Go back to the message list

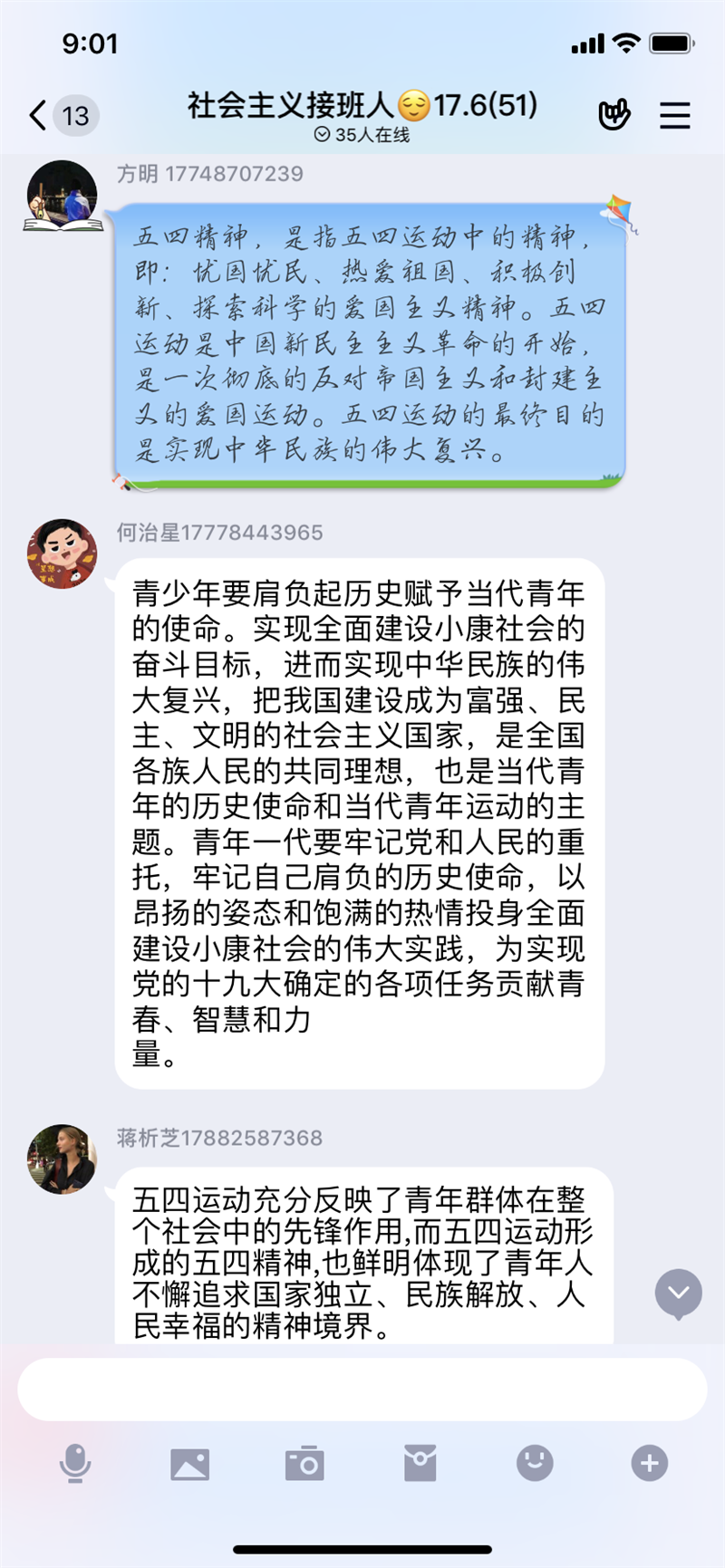point(38,116)
